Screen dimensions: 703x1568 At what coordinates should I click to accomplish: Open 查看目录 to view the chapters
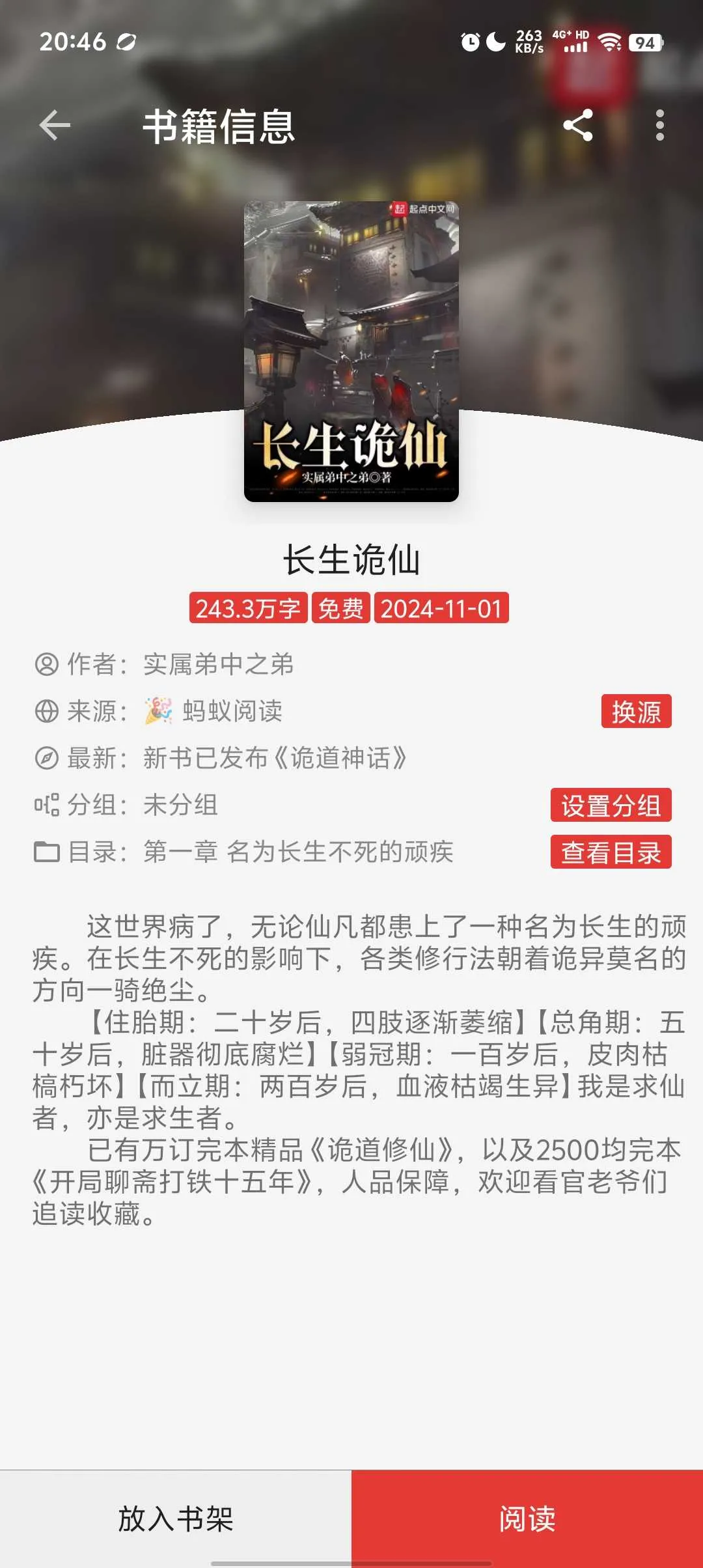click(x=611, y=852)
